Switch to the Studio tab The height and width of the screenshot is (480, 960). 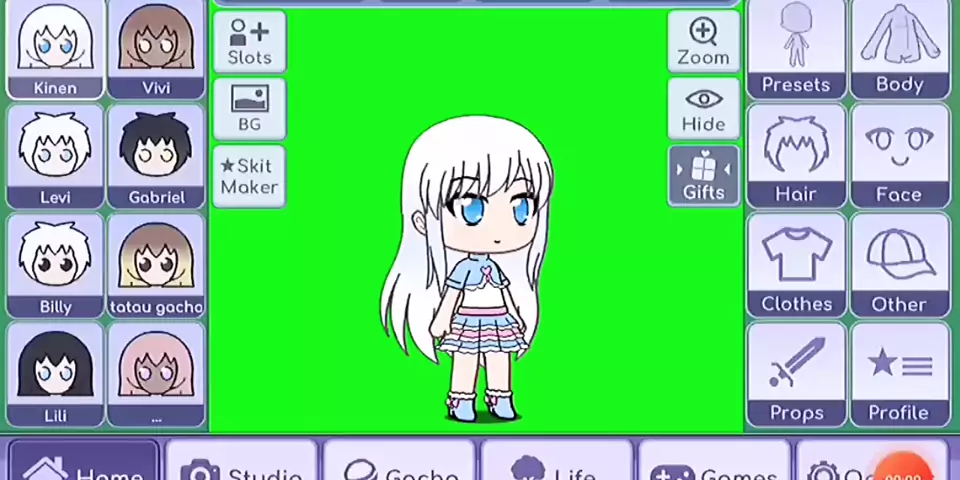pos(241,465)
